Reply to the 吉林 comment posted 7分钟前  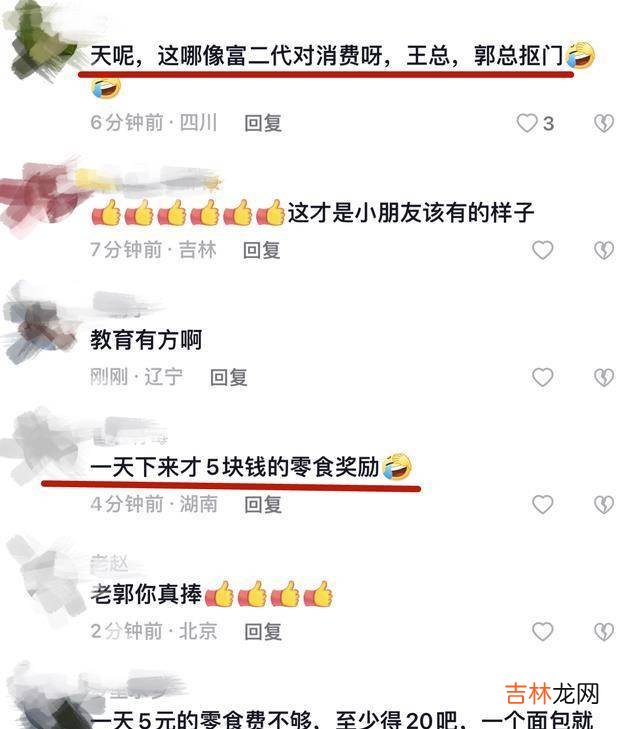tap(262, 250)
